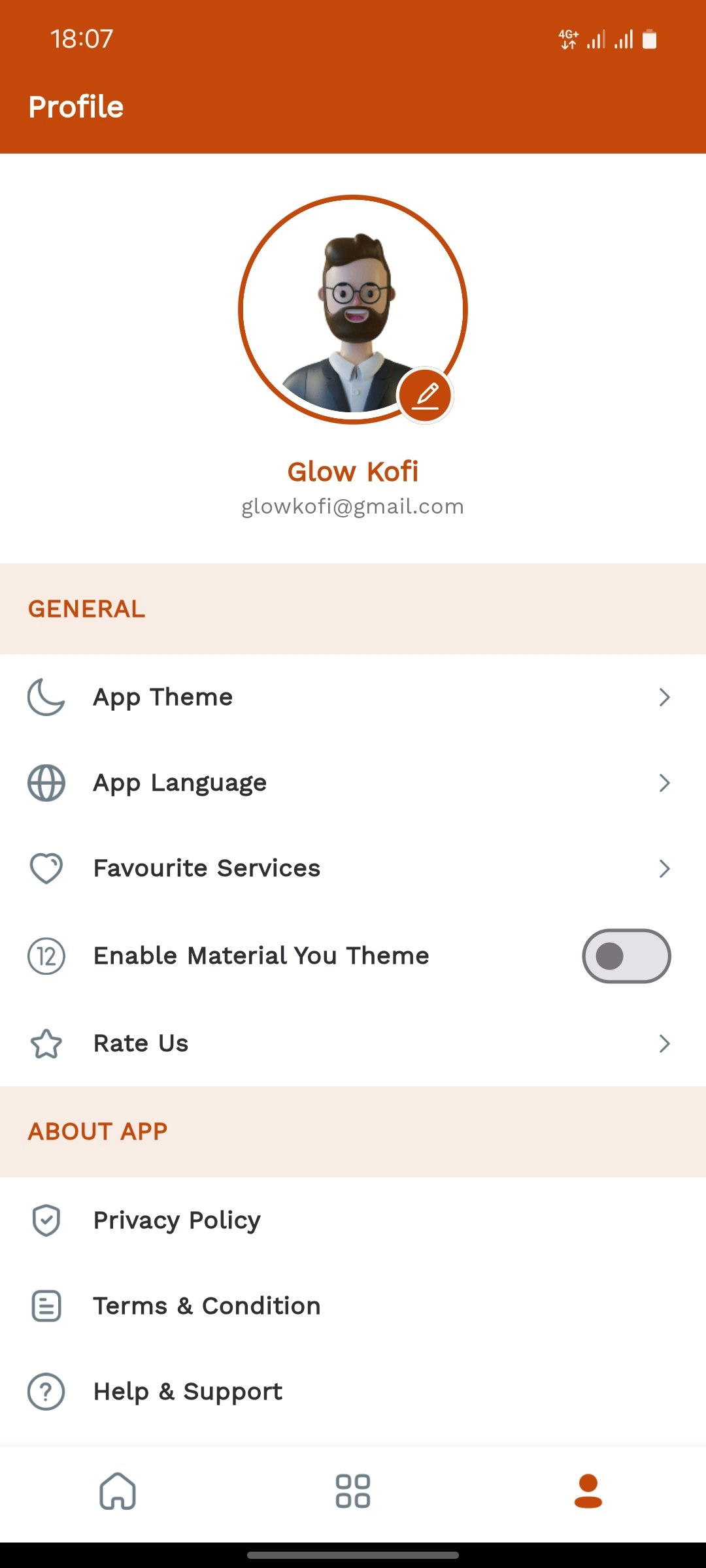Screen dimensions: 706x1568
Task: Open App Language options
Action: pos(353,783)
